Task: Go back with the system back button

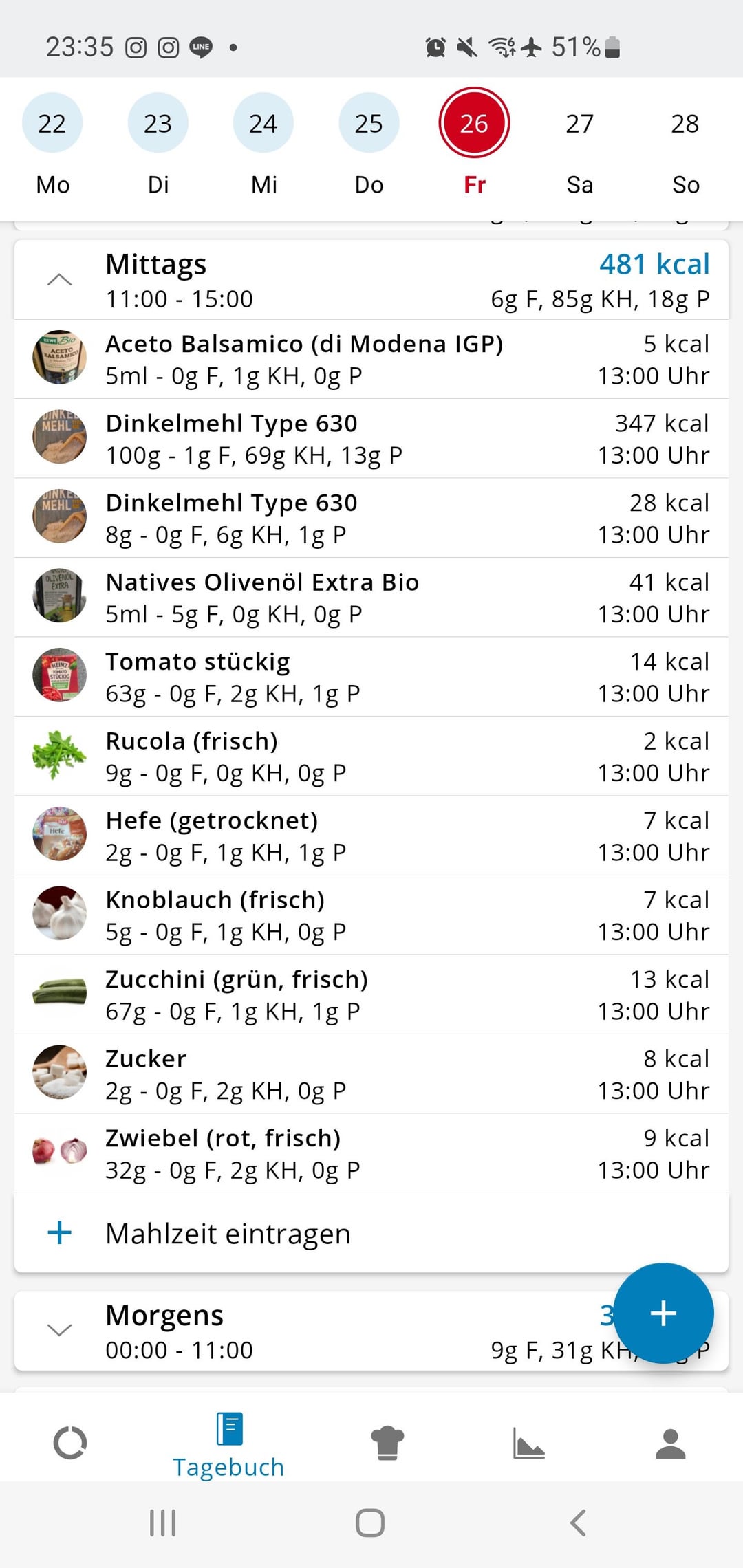Action: tap(578, 1523)
